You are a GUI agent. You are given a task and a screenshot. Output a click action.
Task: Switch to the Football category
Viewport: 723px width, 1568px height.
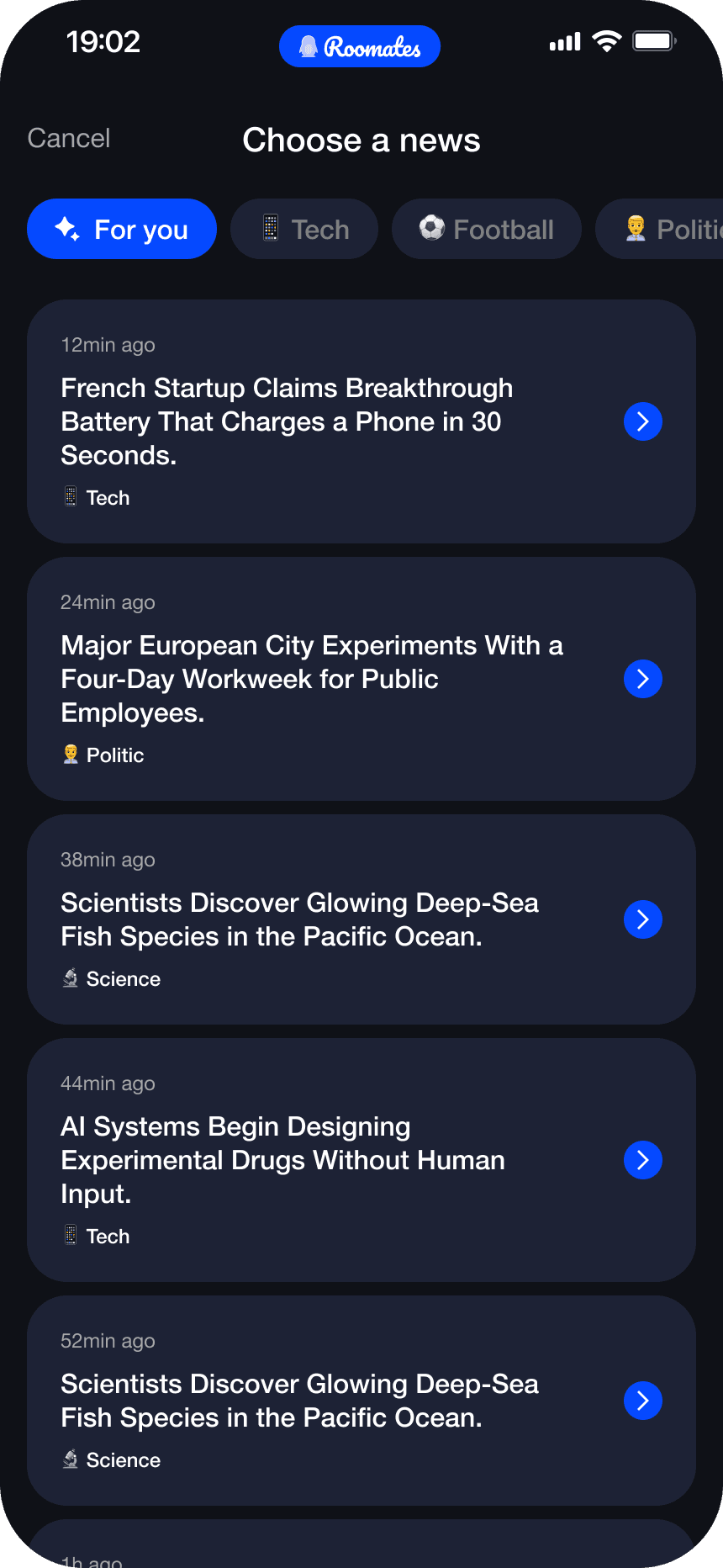(x=487, y=229)
